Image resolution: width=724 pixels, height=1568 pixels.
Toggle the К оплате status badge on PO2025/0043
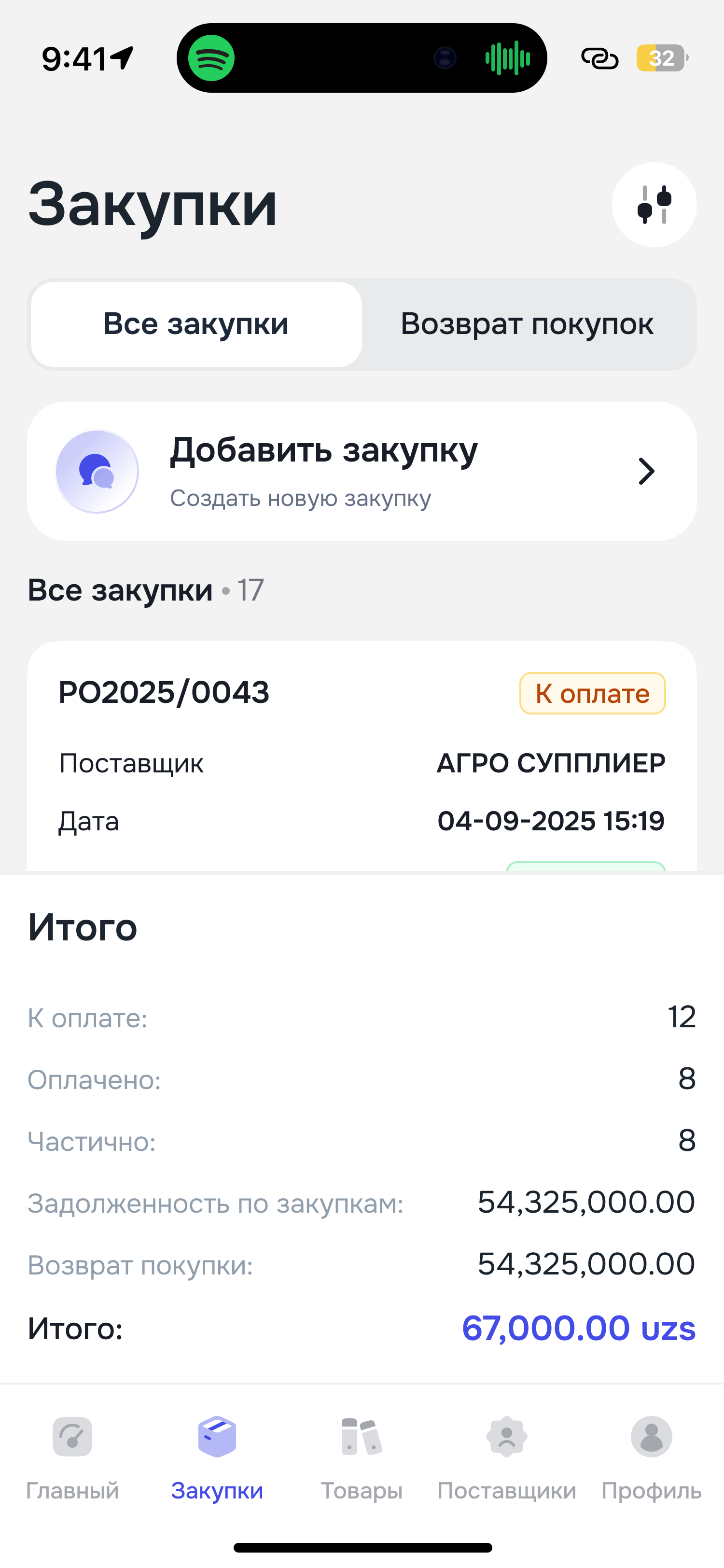(592, 693)
